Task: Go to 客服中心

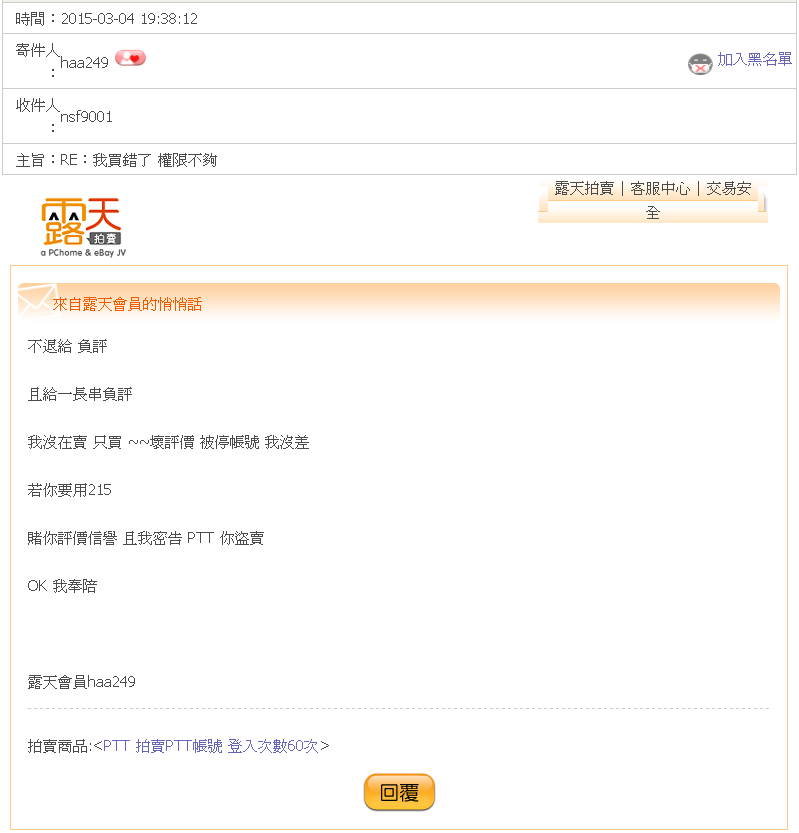Action: point(660,188)
